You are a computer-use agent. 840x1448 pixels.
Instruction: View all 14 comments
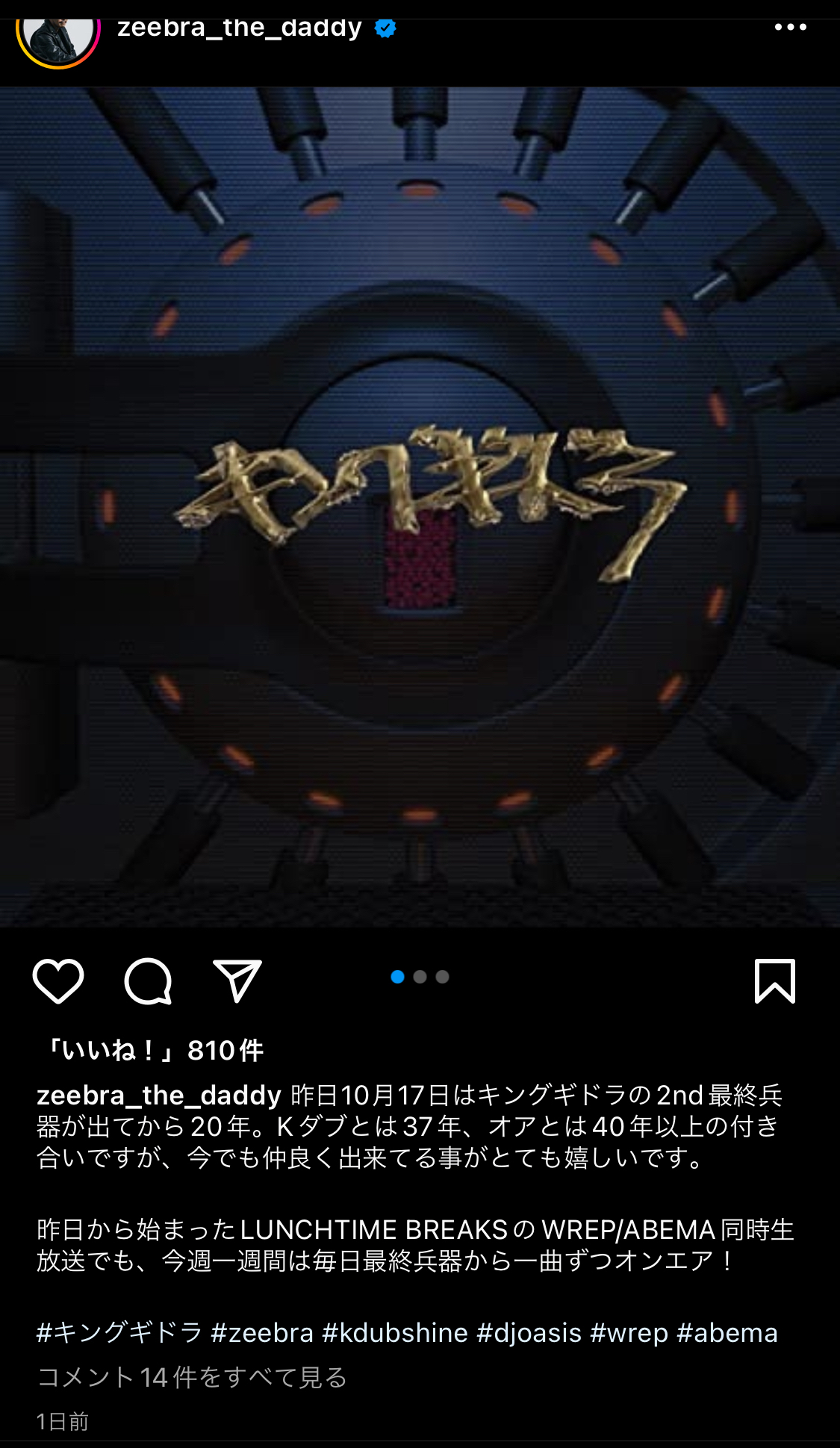(192, 1376)
